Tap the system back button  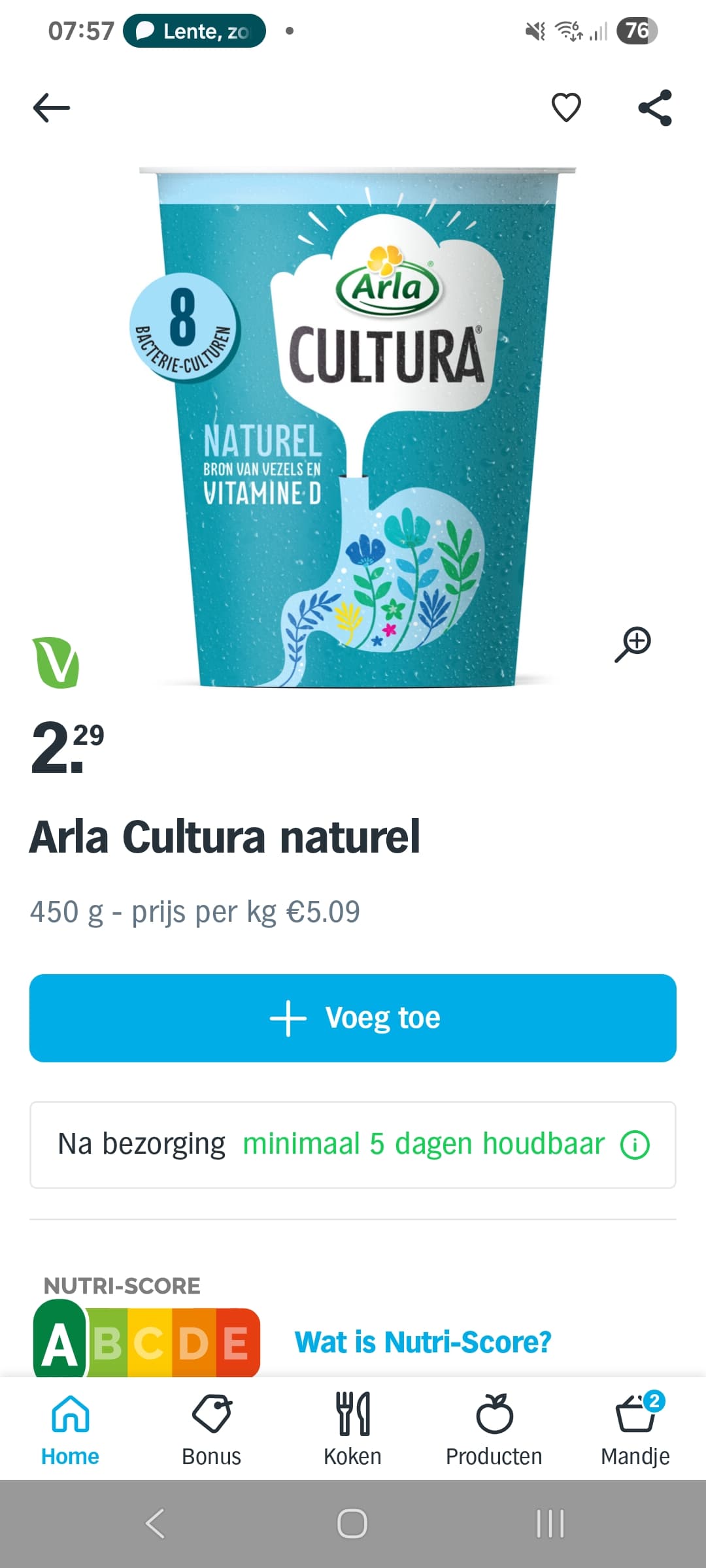pos(155,1524)
